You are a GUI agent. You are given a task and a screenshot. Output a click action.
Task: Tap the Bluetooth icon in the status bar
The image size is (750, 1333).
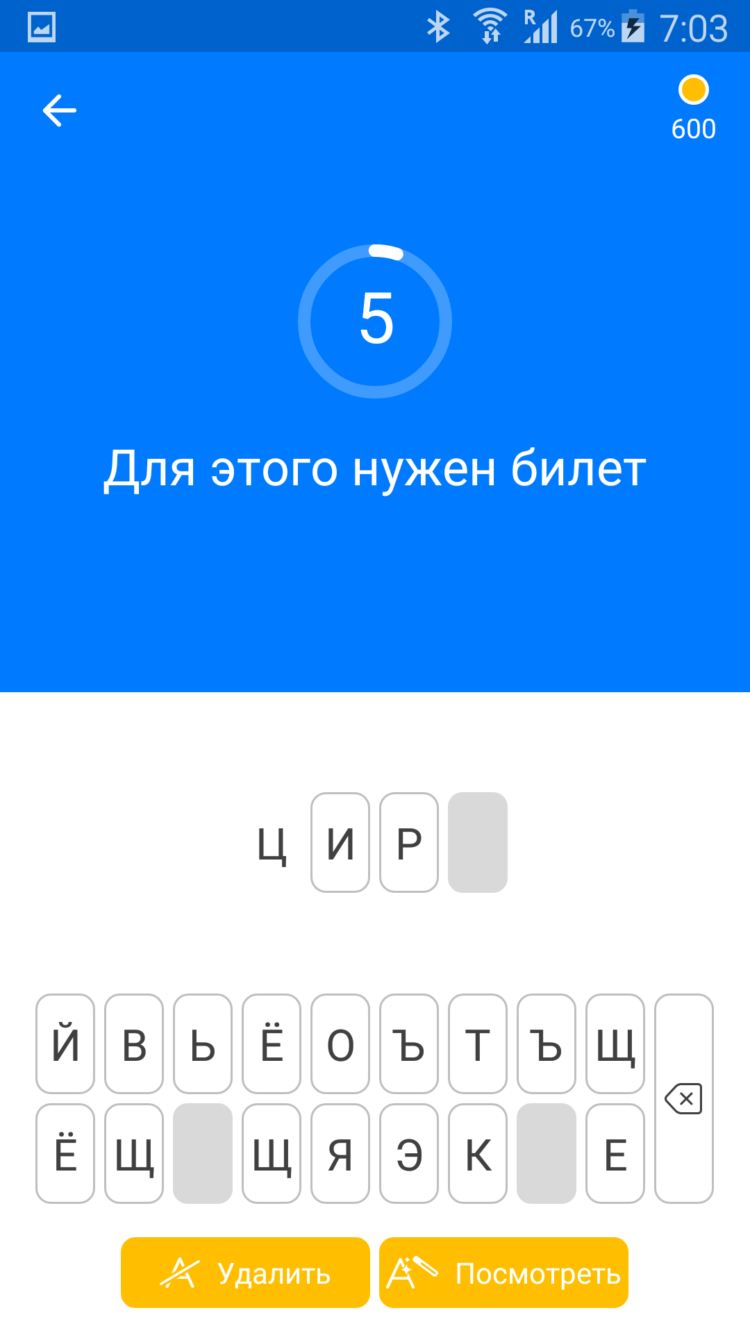pos(437,27)
